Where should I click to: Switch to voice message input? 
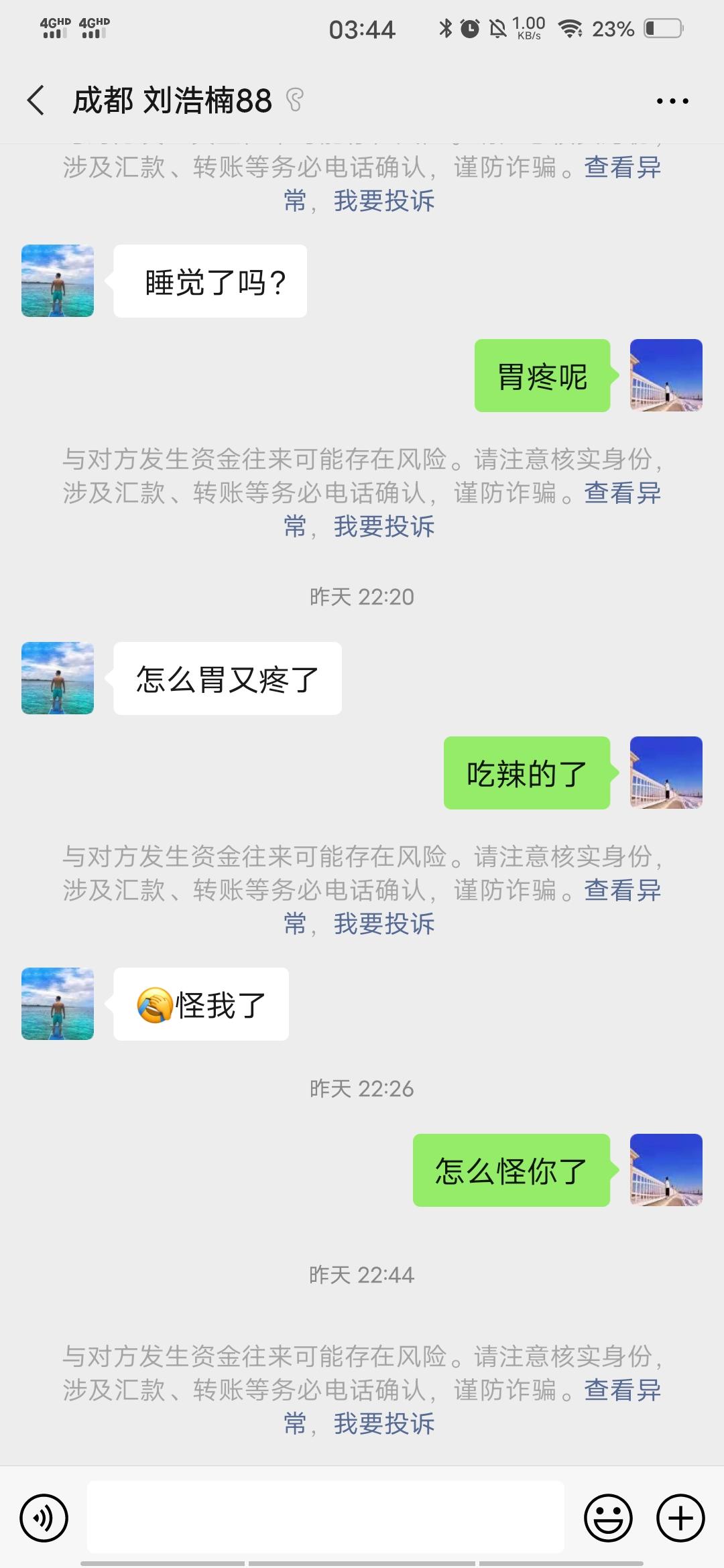click(x=44, y=1518)
